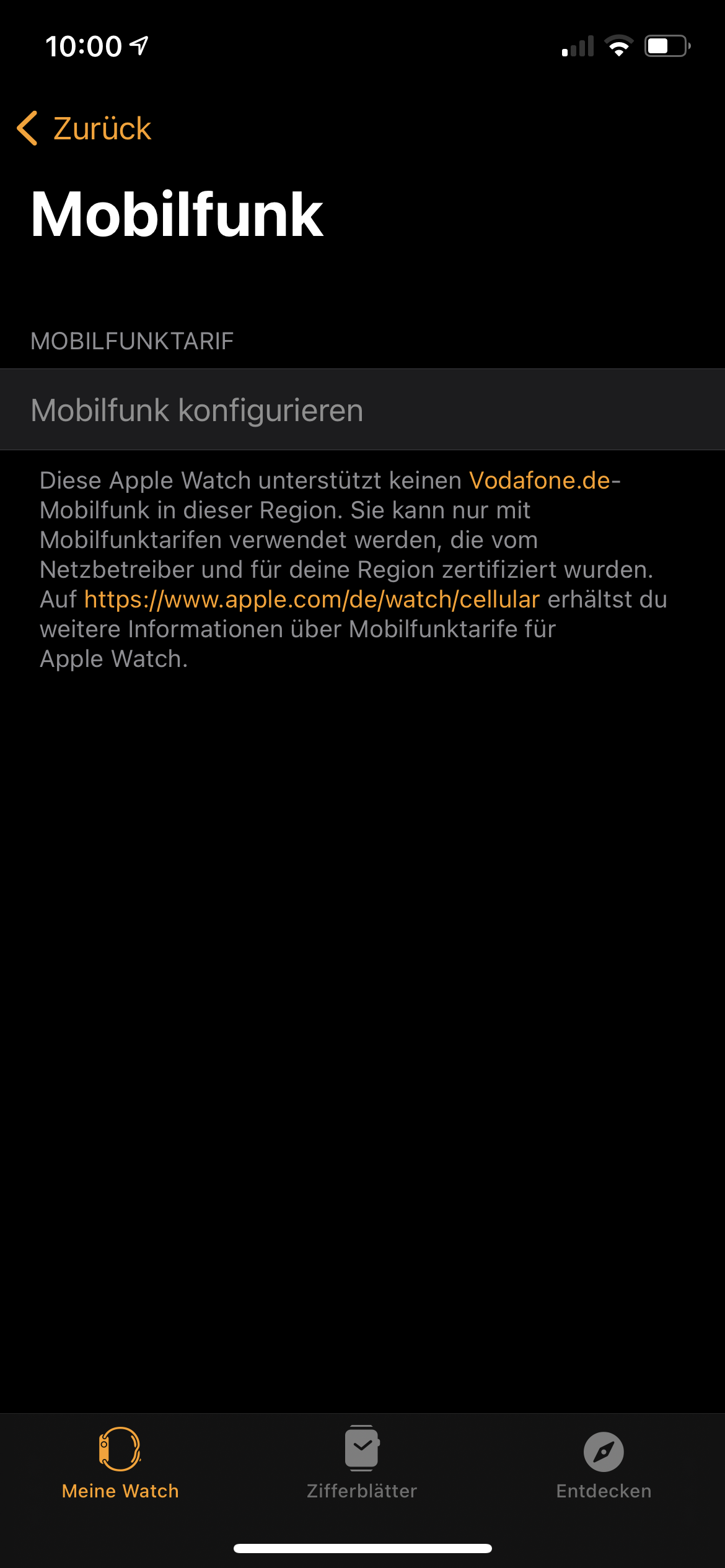This screenshot has height=1568, width=725.
Task: Switch to the Meine Watch tab
Action: (120, 1464)
